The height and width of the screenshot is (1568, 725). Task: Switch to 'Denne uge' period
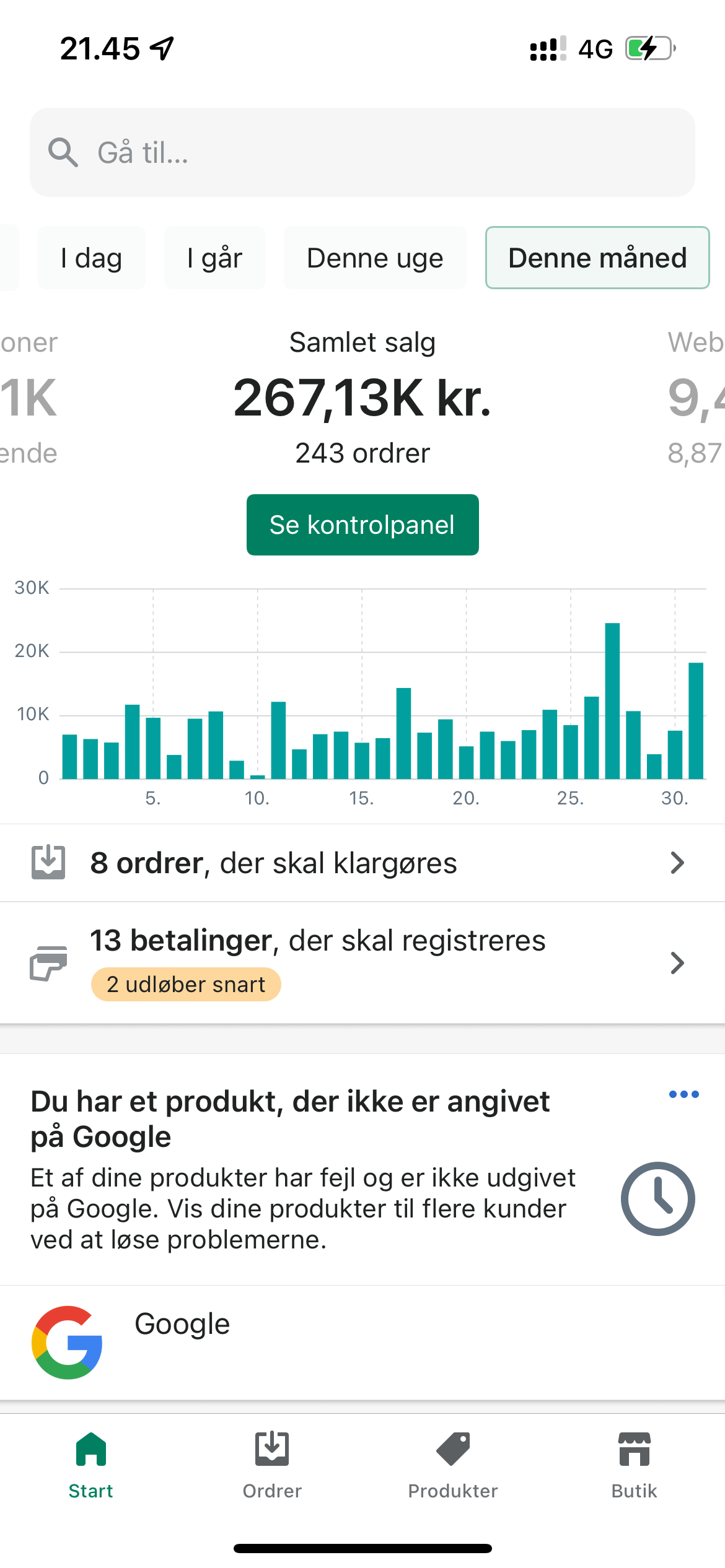coord(375,258)
